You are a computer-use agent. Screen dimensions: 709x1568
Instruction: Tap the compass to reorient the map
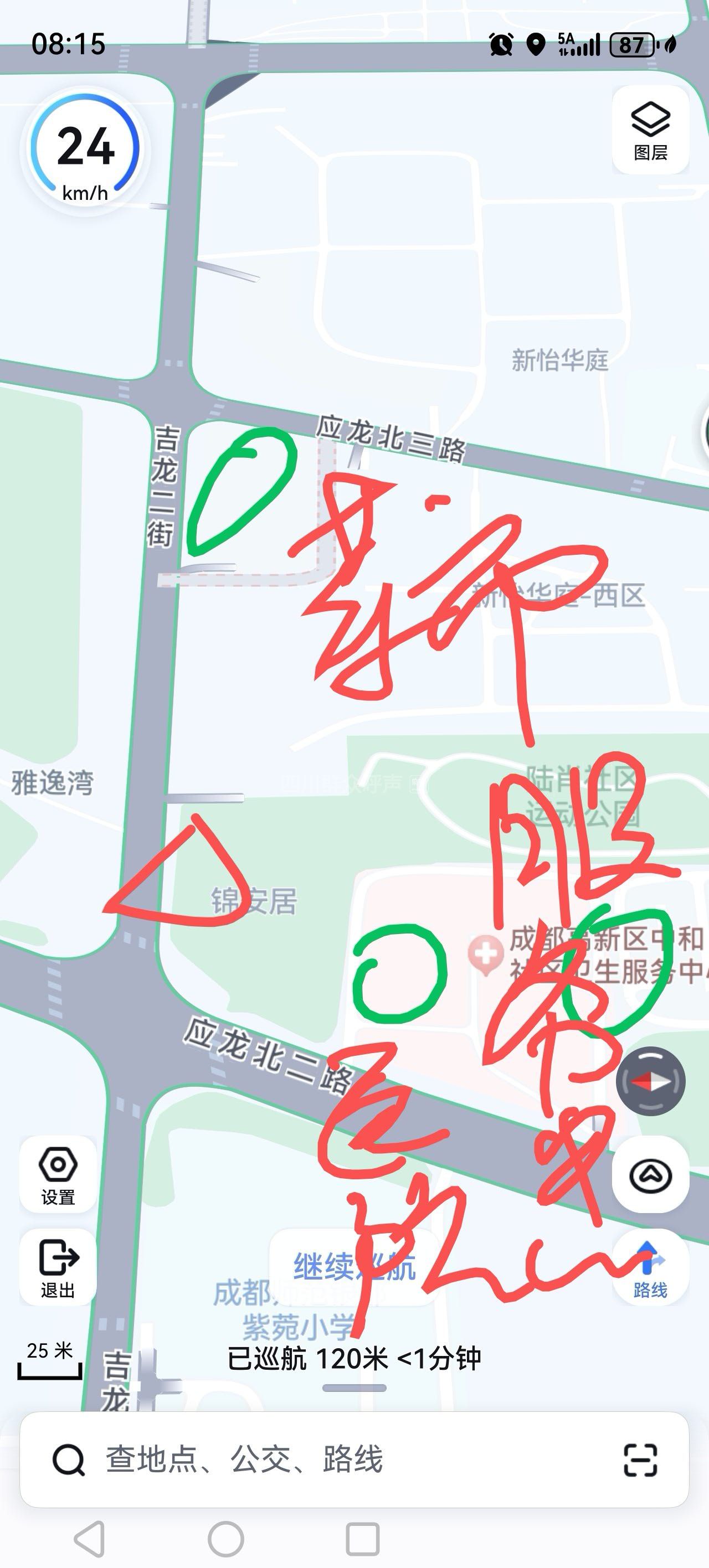pos(650,1081)
